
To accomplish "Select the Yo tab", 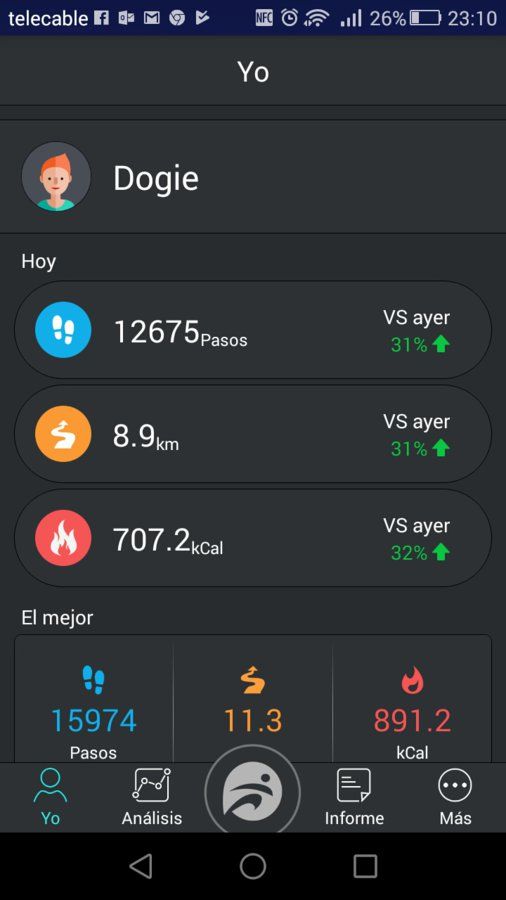I will coord(50,797).
